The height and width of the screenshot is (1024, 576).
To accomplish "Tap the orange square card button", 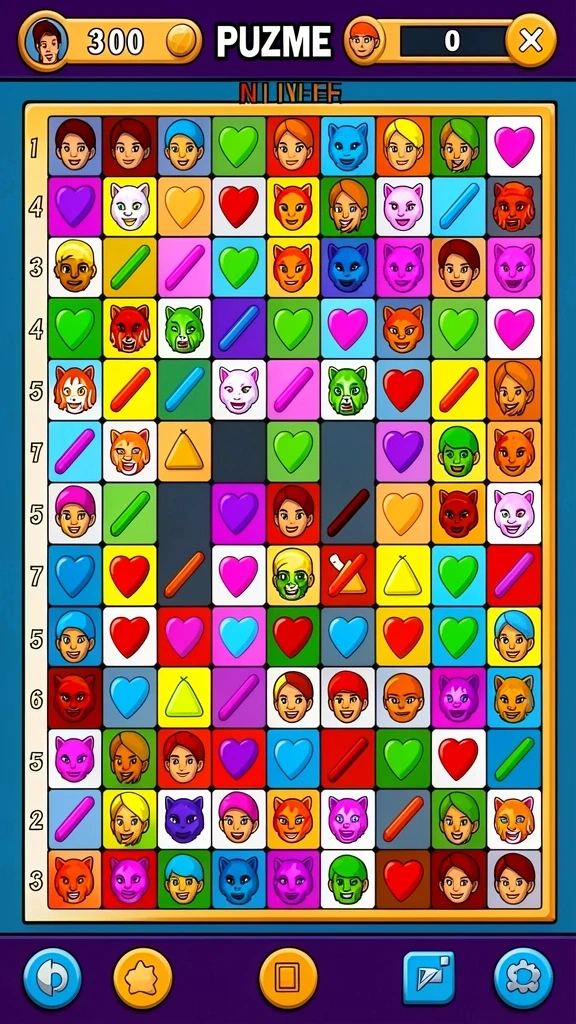I will click(x=288, y=978).
